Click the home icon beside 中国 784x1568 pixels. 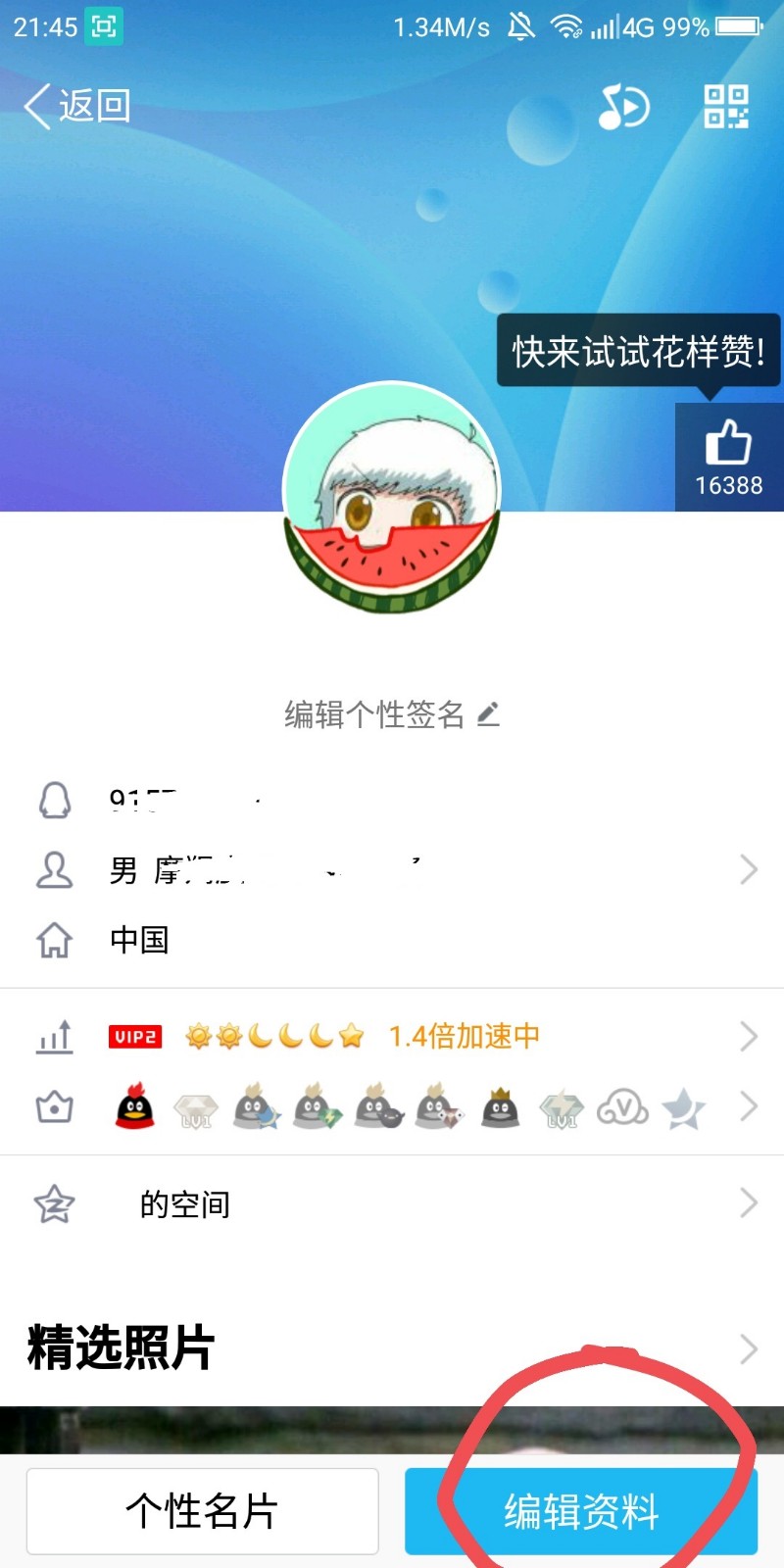(56, 939)
